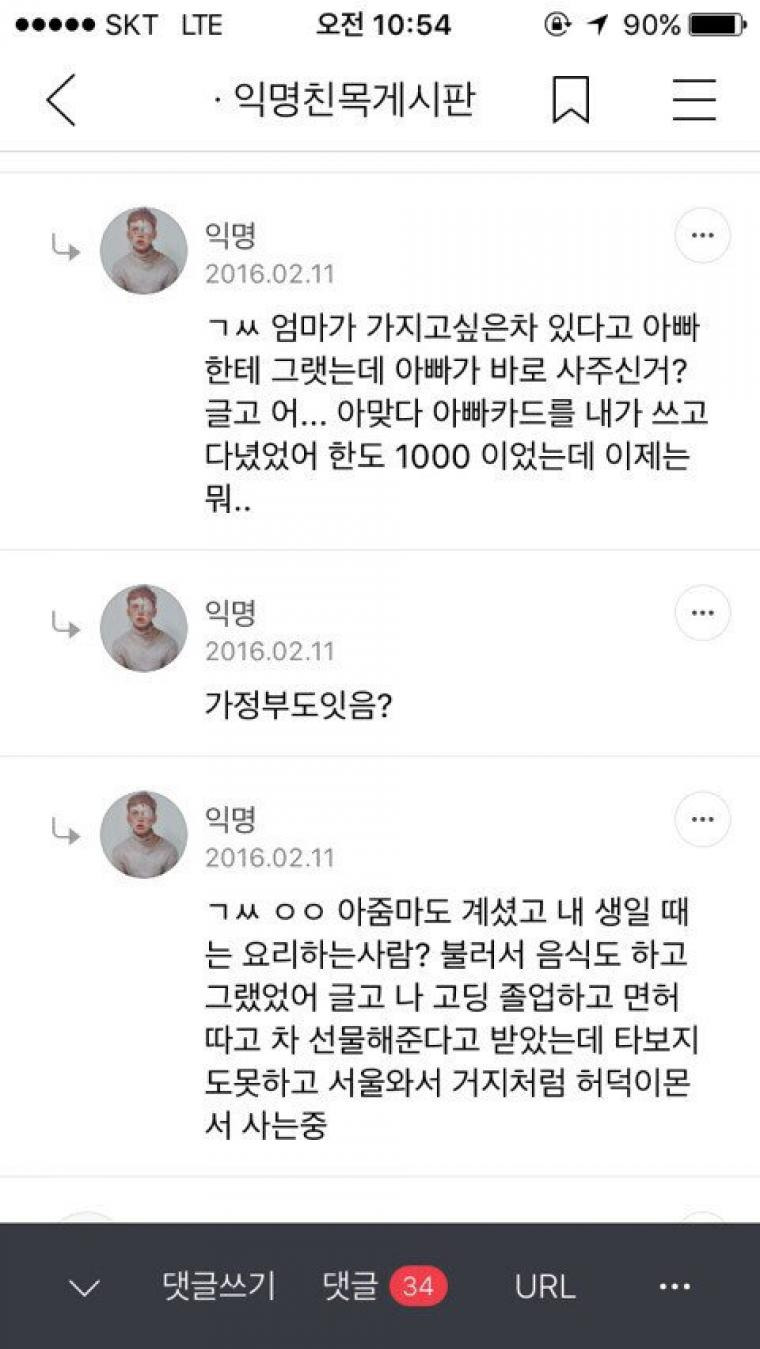Go back using the top-left arrow

(x=61, y=99)
